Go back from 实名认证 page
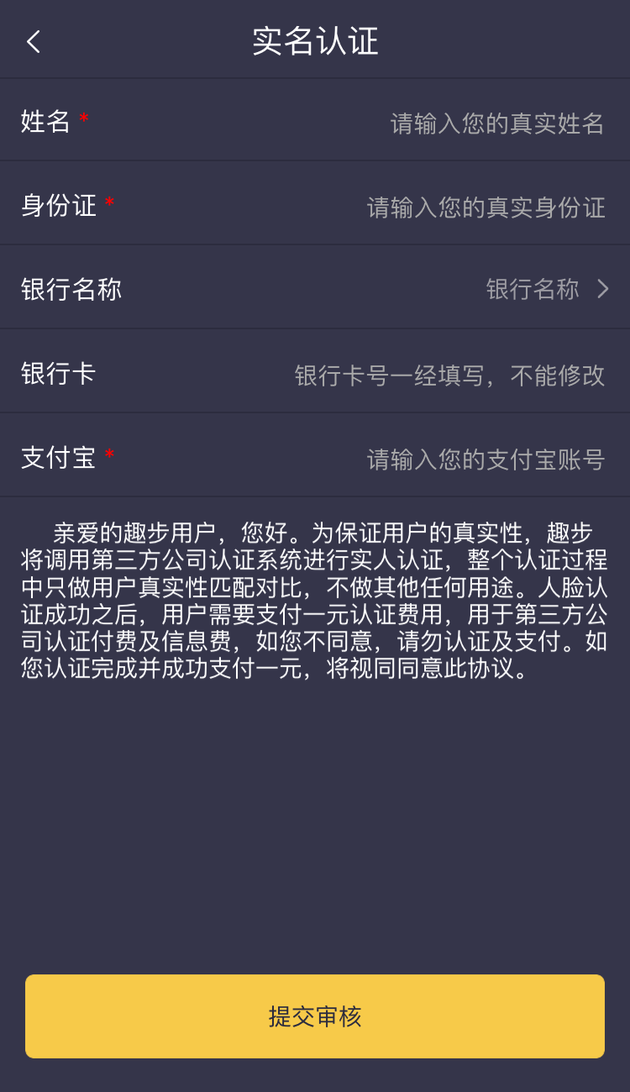Viewport: 630px width, 1092px height. pos(34,41)
